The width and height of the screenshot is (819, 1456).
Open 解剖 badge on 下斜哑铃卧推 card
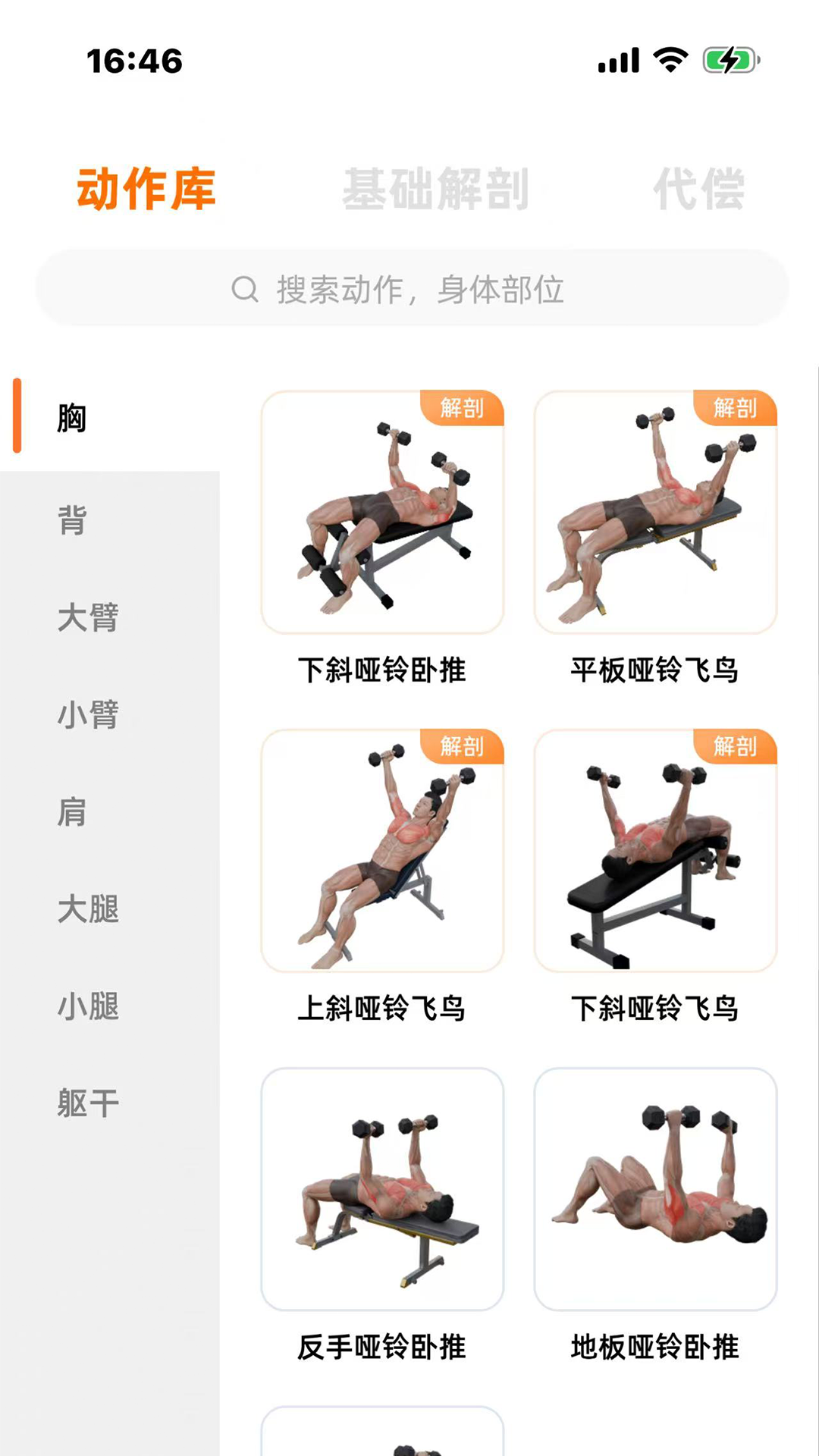coord(463,409)
